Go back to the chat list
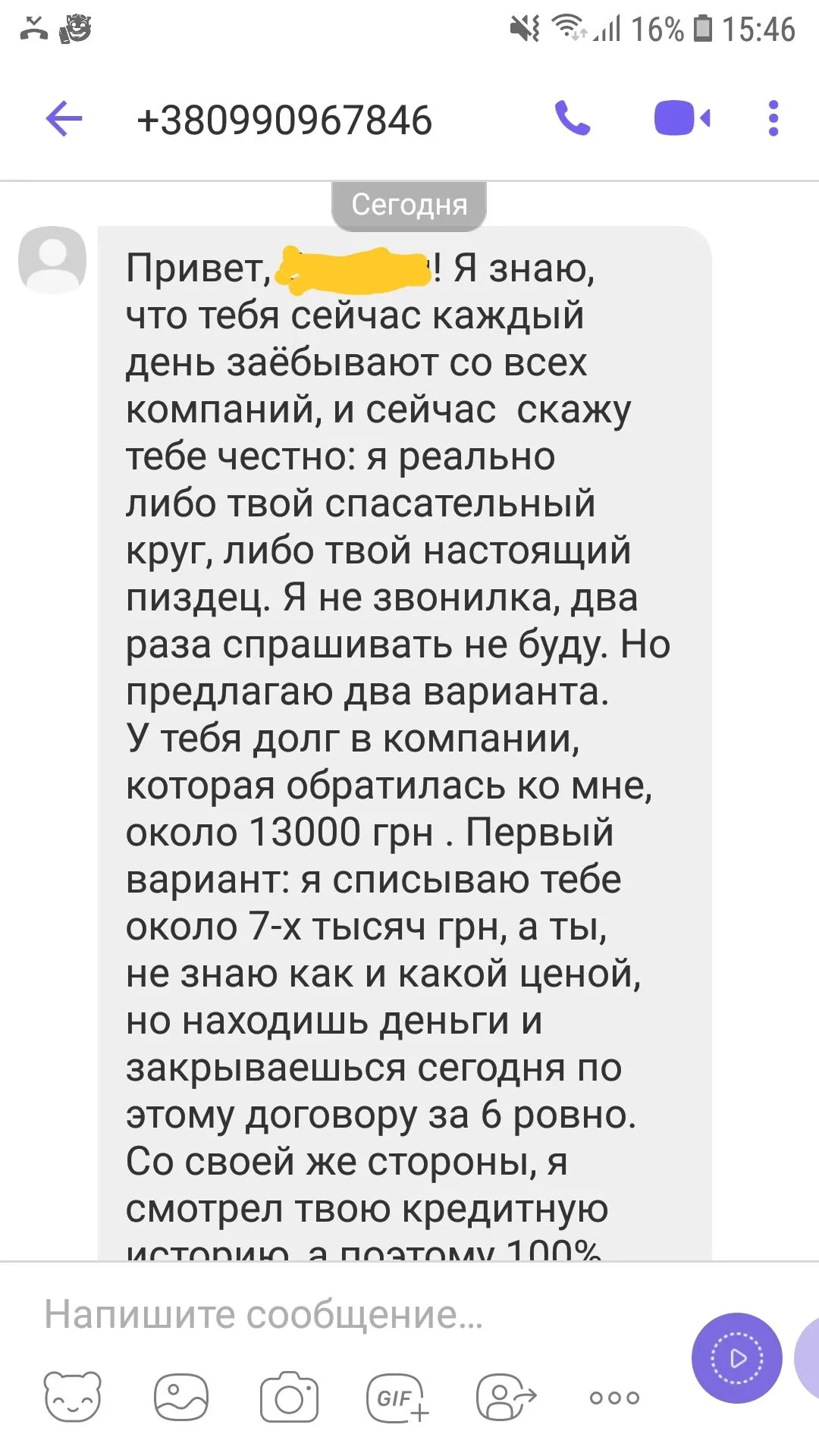The image size is (819, 1456). [x=64, y=119]
